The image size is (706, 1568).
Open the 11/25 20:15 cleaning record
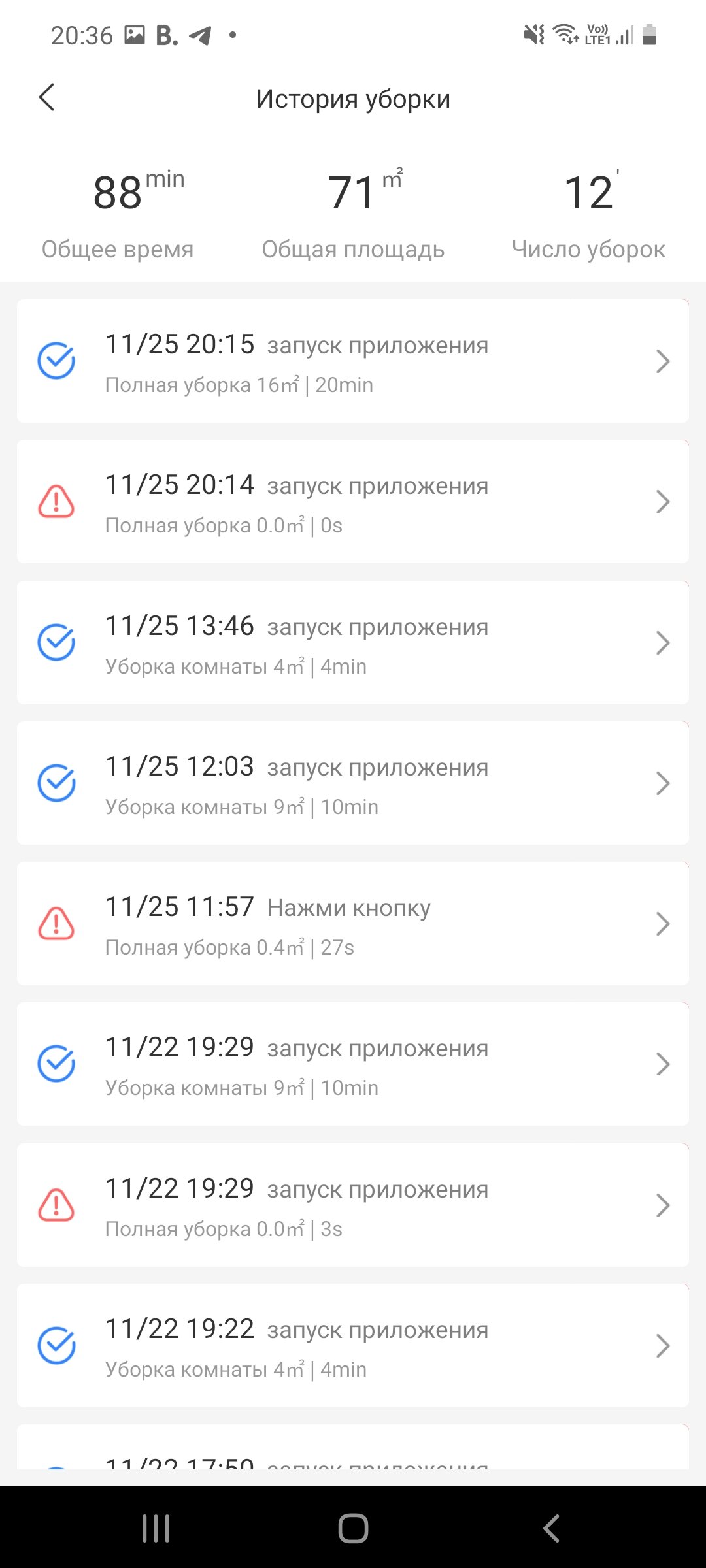353,361
